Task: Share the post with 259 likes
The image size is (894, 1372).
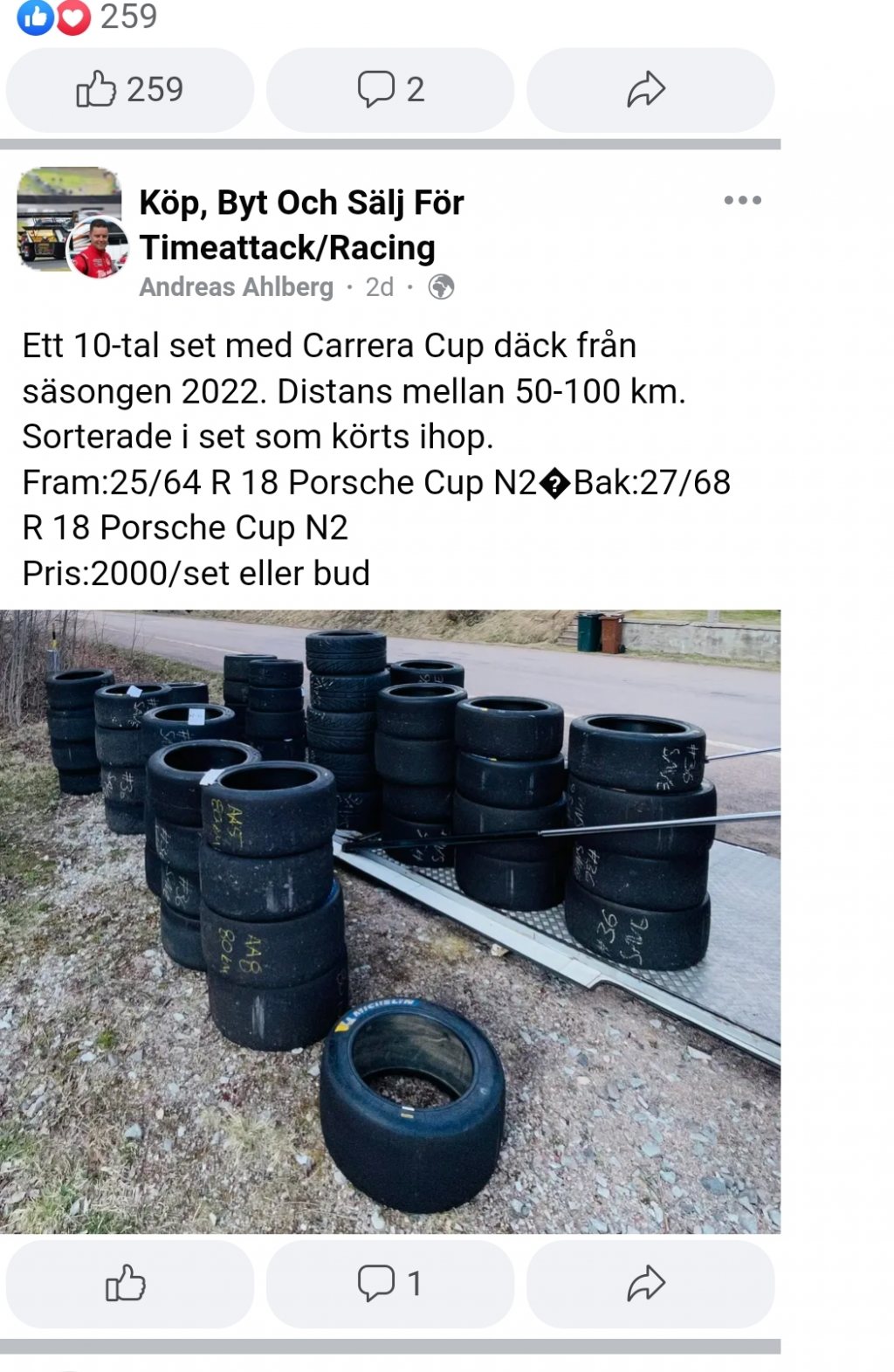Action: coord(649,90)
